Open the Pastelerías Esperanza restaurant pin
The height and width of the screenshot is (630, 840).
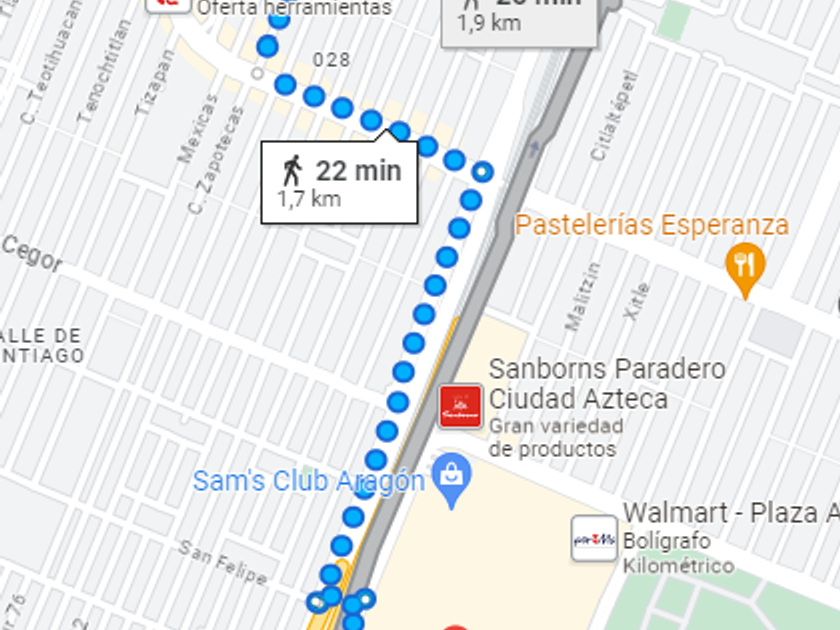click(745, 265)
